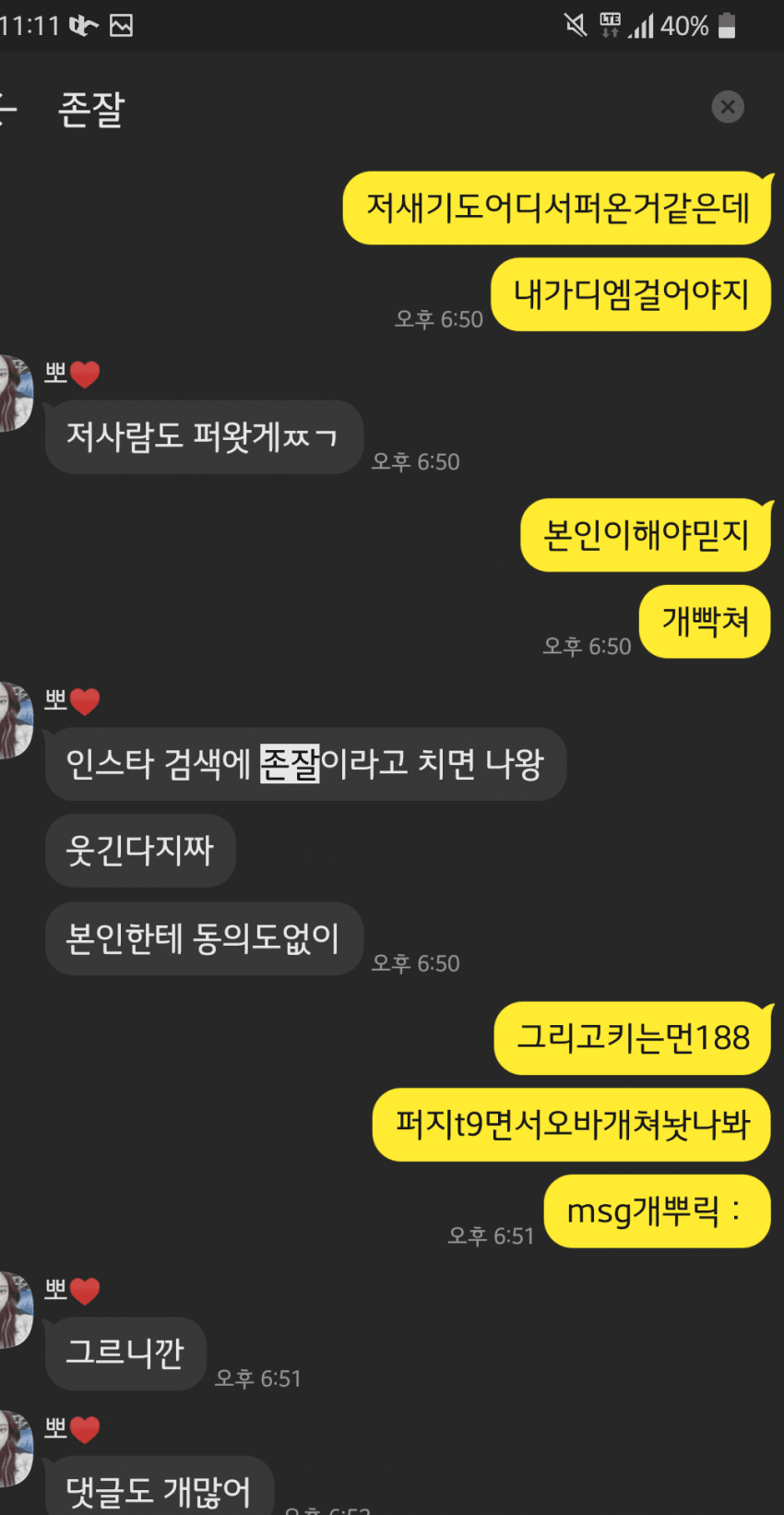Open 뽀's profile picture above 저사람도 퍼왓게ㅉㄱ

(15, 393)
